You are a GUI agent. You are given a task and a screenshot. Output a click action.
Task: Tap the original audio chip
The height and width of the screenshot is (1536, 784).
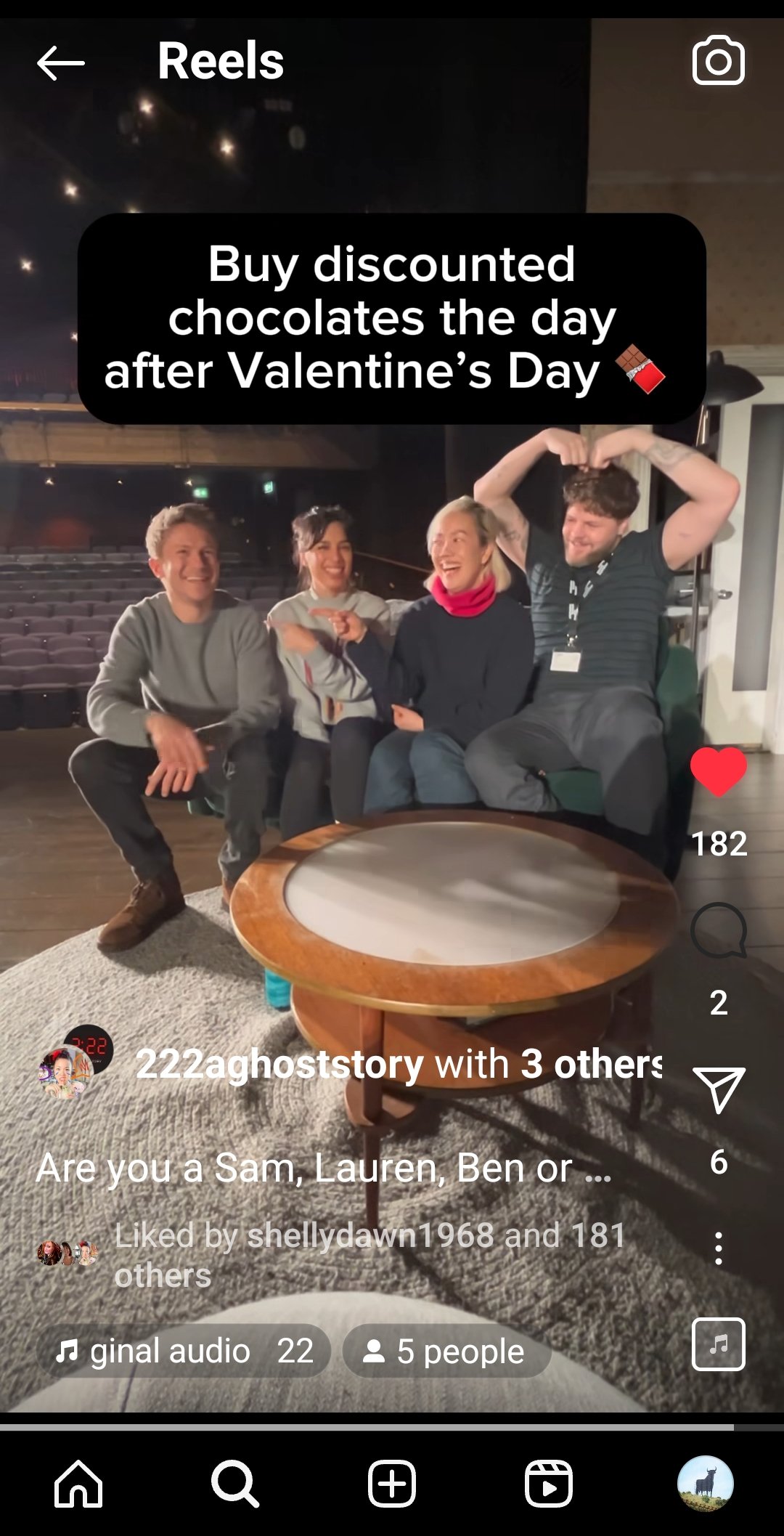[x=184, y=1352]
